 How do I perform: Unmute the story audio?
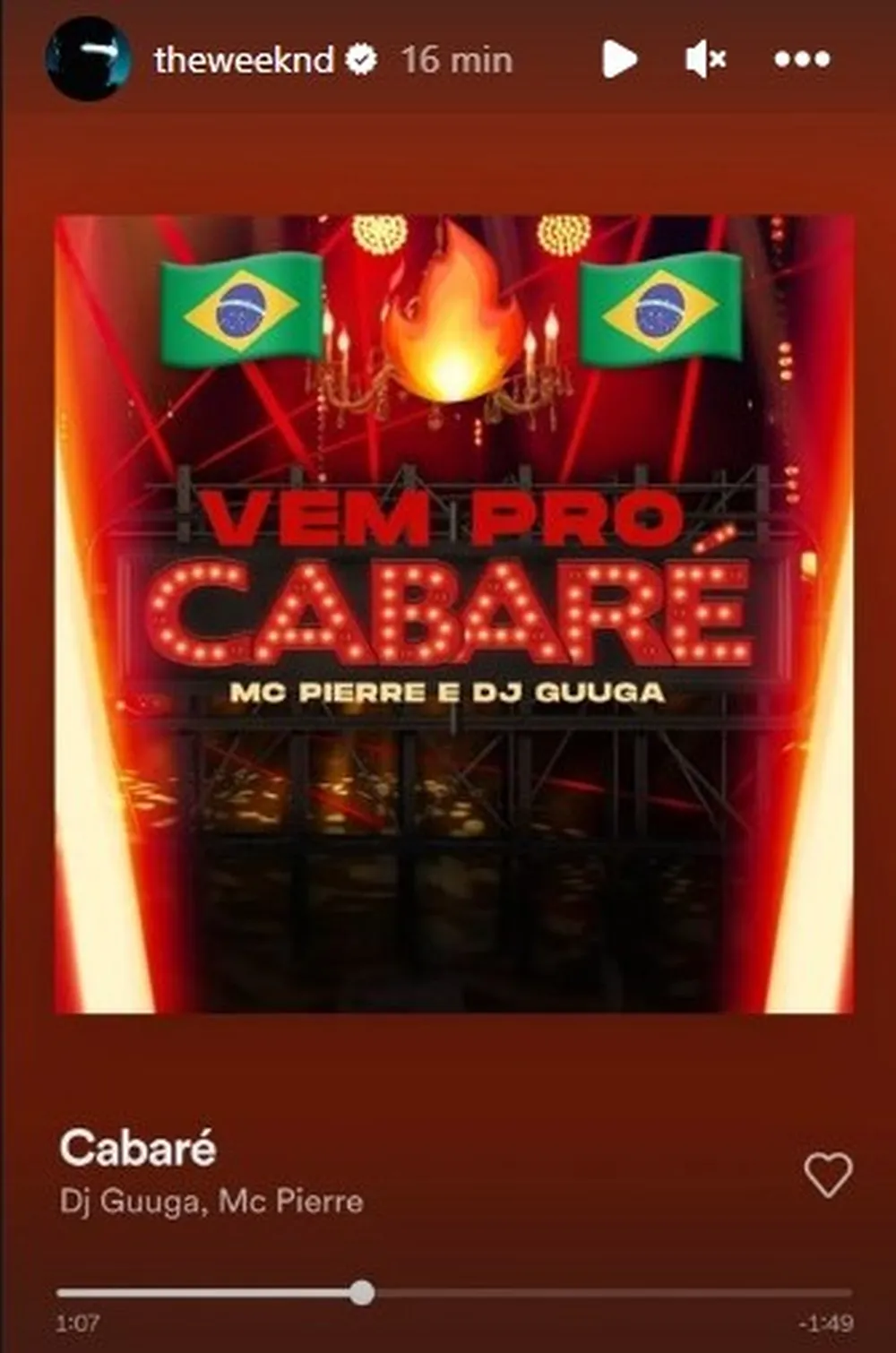coord(705,60)
